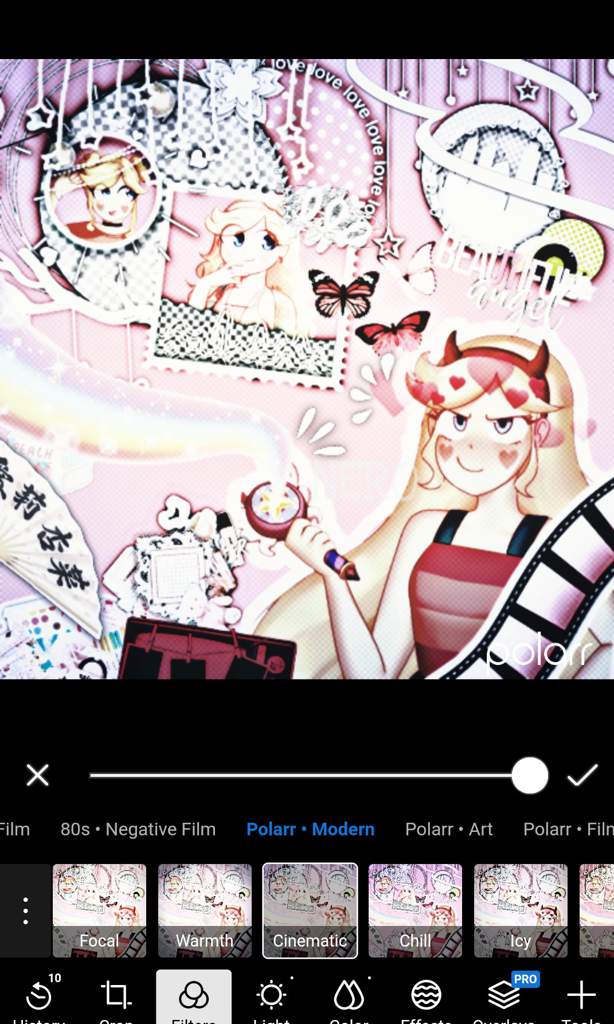Select the Polarr • Modern category
Viewport: 614px width, 1024px height.
click(310, 829)
